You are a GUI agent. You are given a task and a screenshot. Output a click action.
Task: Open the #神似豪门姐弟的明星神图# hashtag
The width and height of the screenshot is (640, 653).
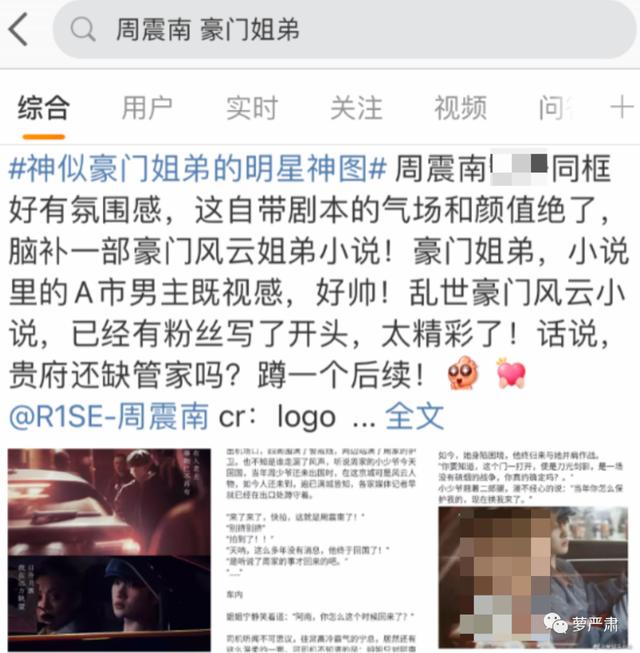pyautogui.click(x=198, y=169)
